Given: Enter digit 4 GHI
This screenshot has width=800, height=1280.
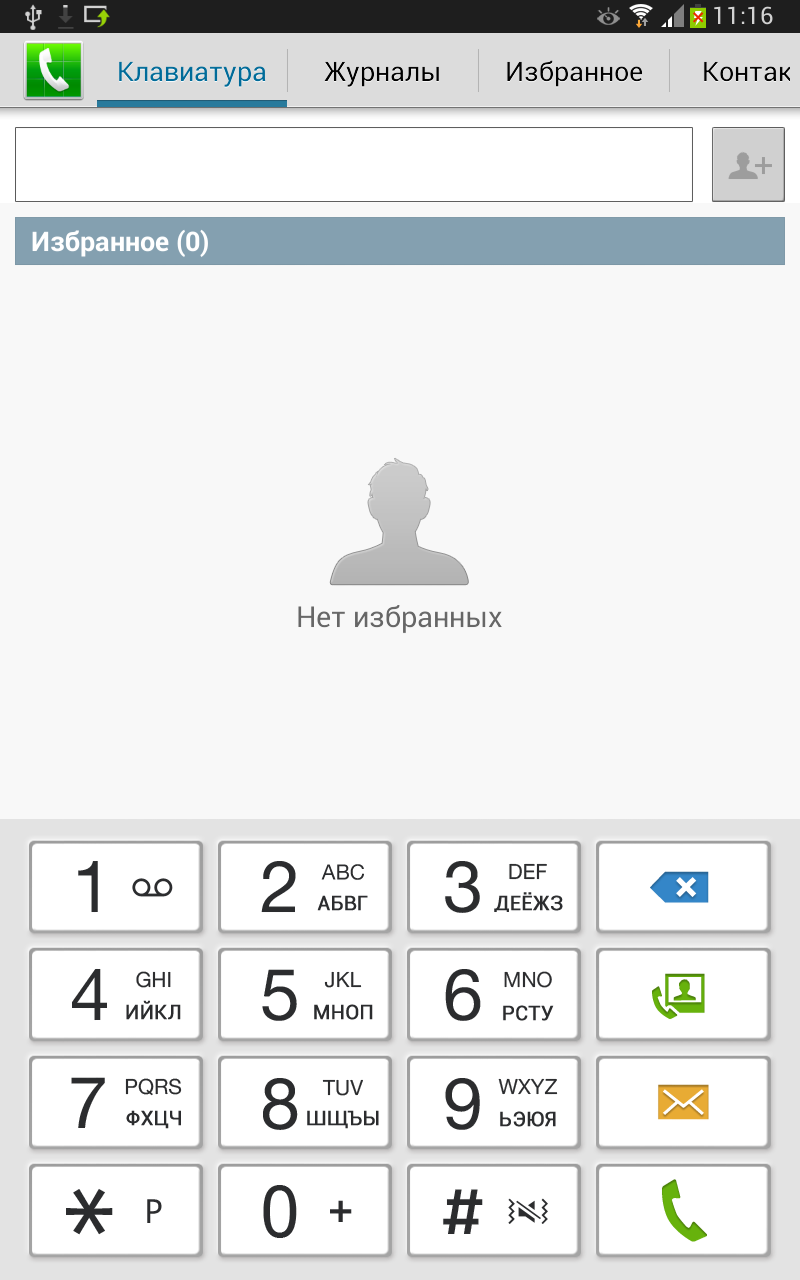Looking at the screenshot, I should click(x=116, y=995).
